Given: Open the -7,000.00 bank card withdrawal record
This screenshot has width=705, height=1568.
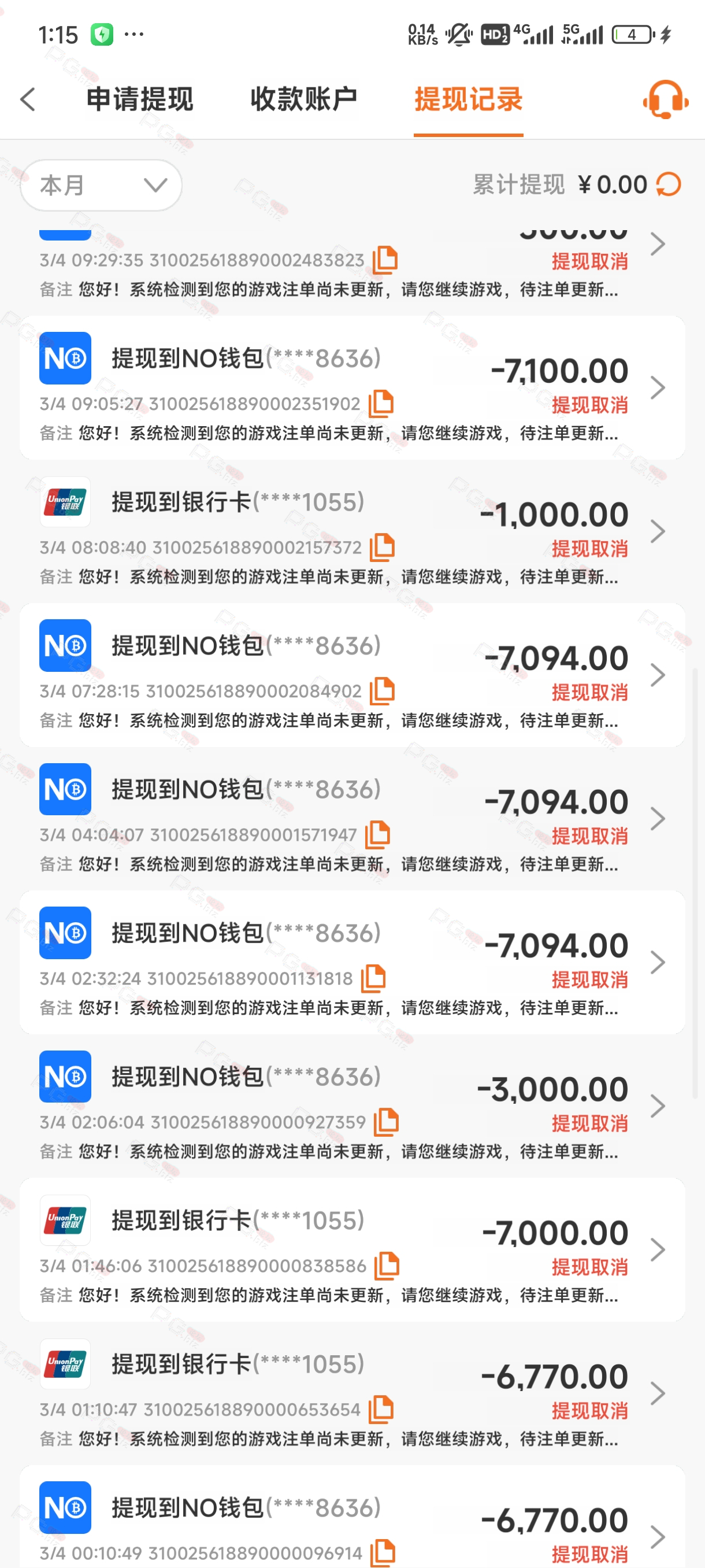Looking at the screenshot, I should tap(352, 1249).
